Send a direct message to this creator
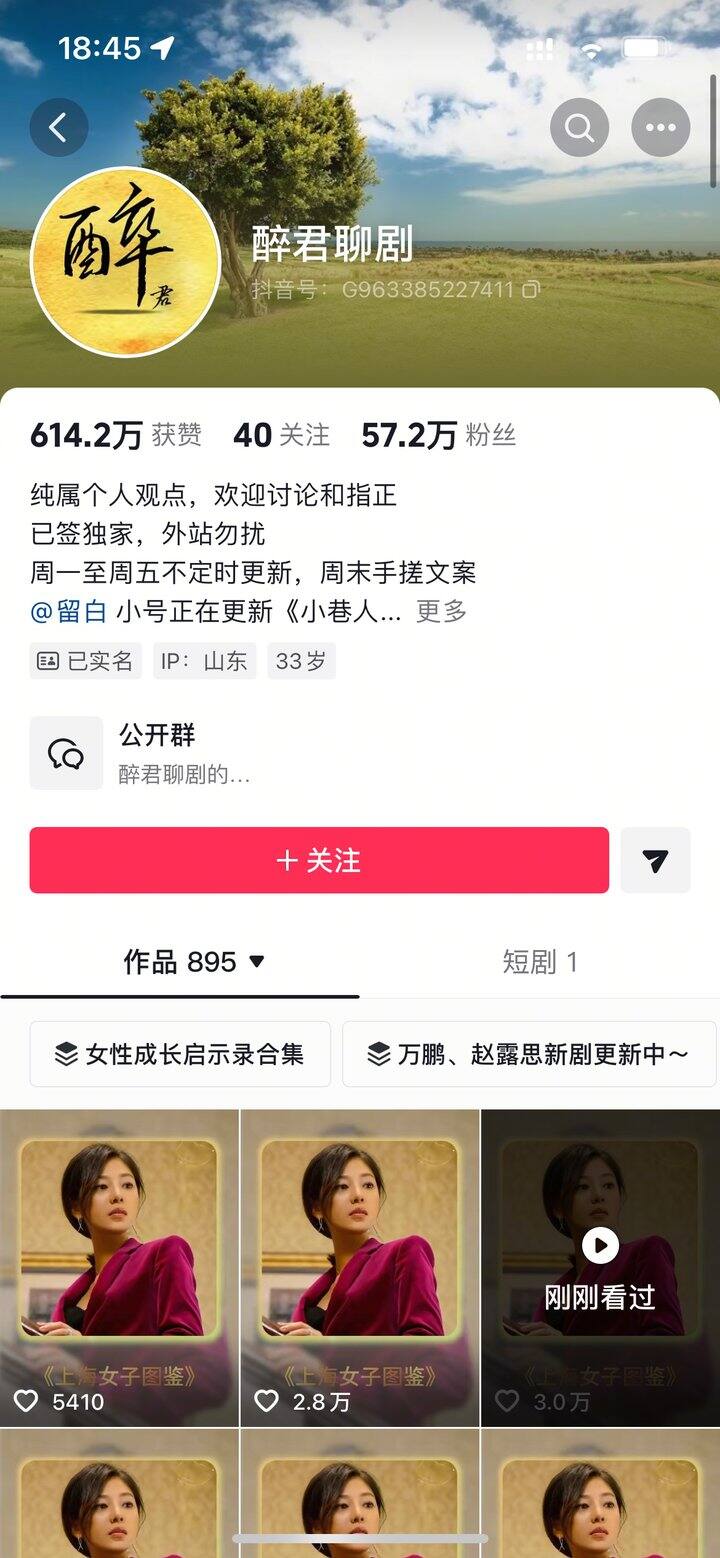 coord(655,860)
